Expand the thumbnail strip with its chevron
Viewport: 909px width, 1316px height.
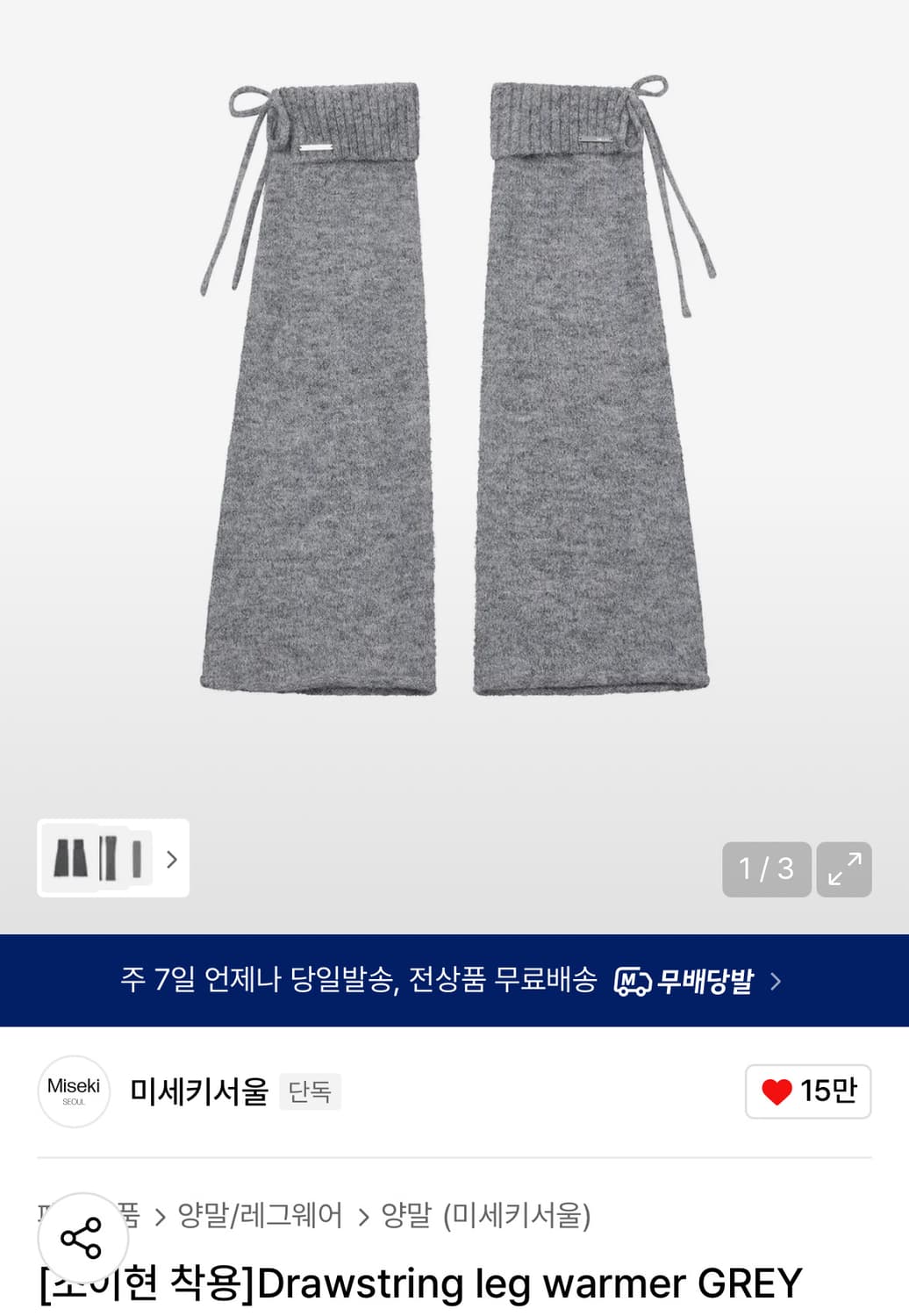click(171, 861)
